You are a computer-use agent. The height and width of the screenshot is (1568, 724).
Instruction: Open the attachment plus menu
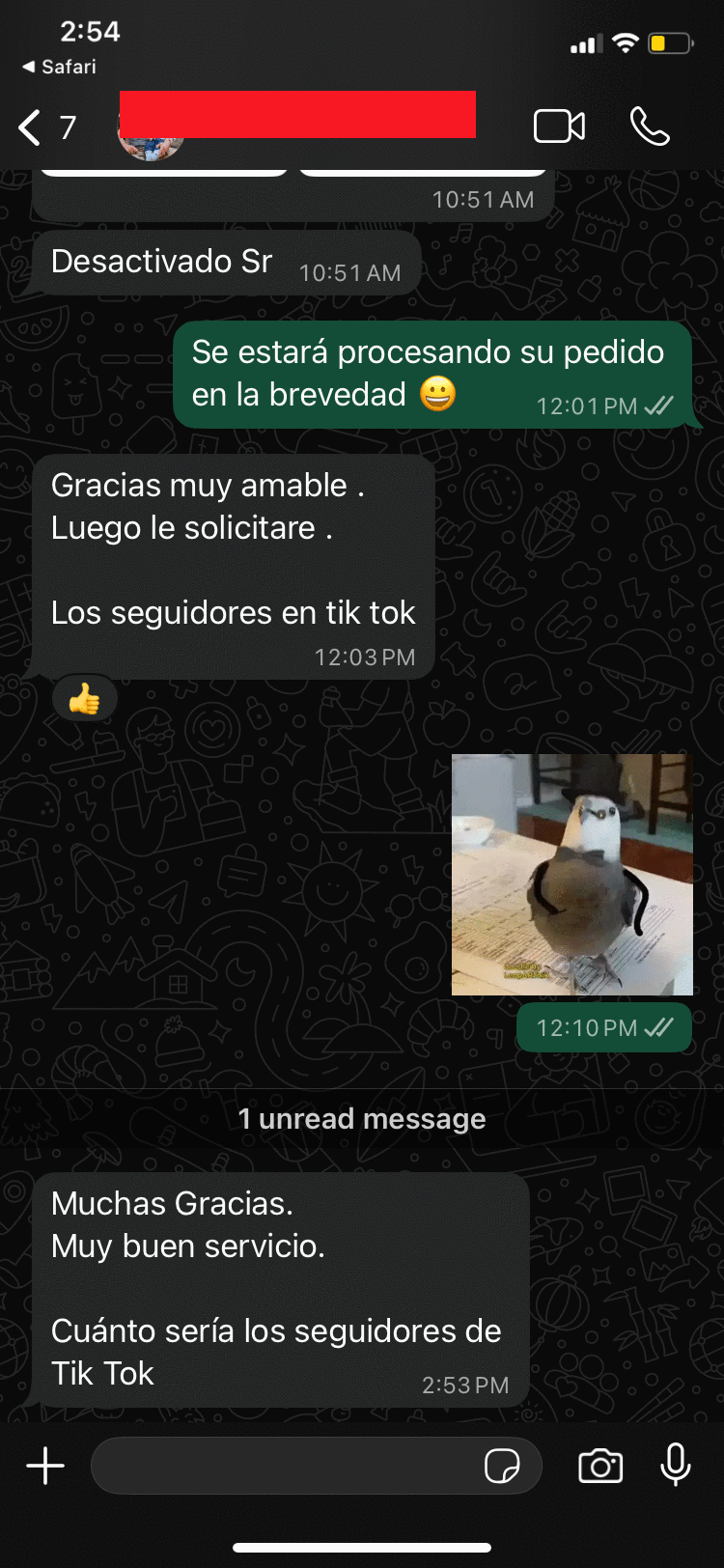pyautogui.click(x=44, y=1466)
